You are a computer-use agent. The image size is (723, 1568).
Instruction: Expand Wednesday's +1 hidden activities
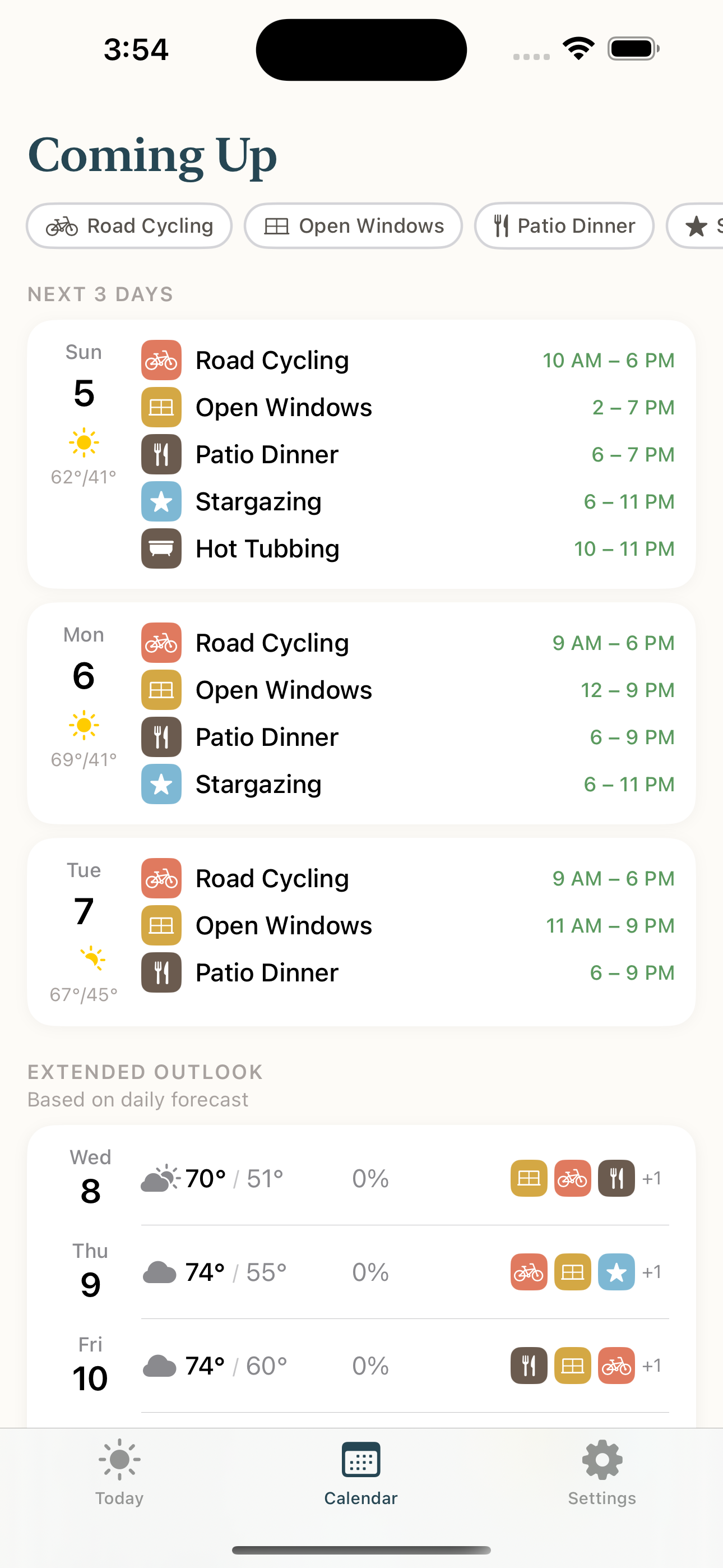click(652, 1178)
